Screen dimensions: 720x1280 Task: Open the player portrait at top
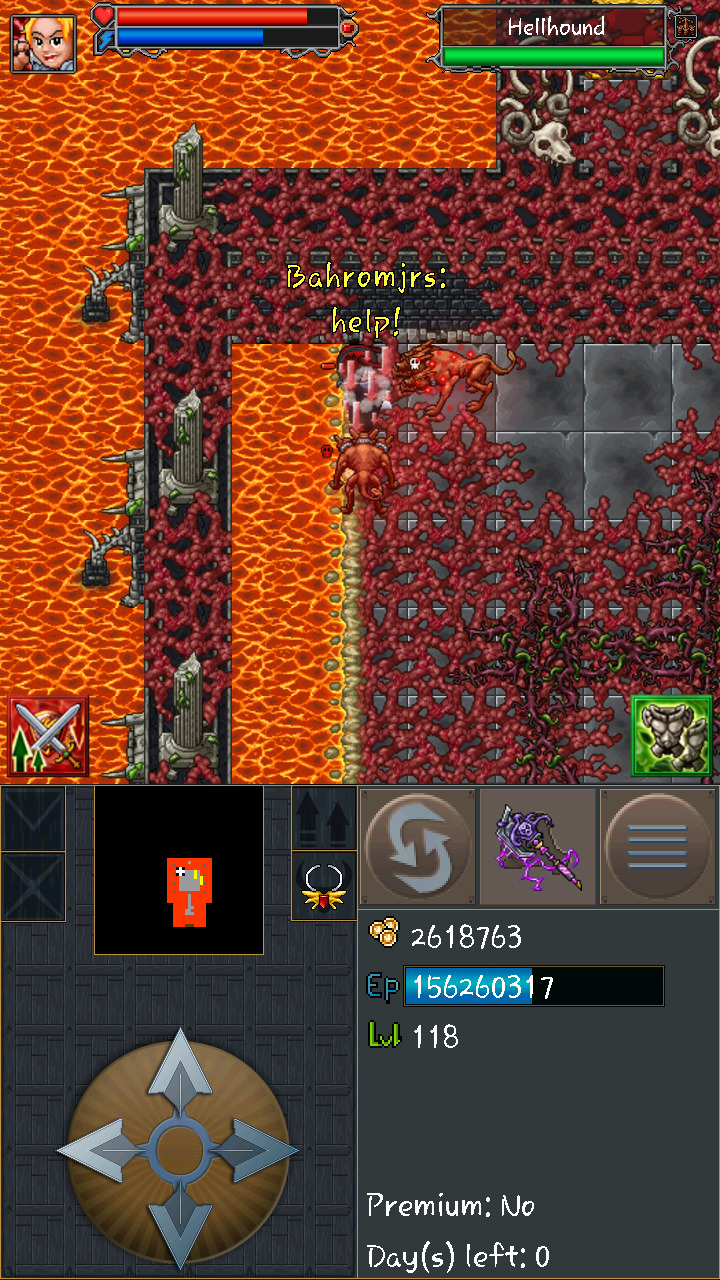(43, 43)
